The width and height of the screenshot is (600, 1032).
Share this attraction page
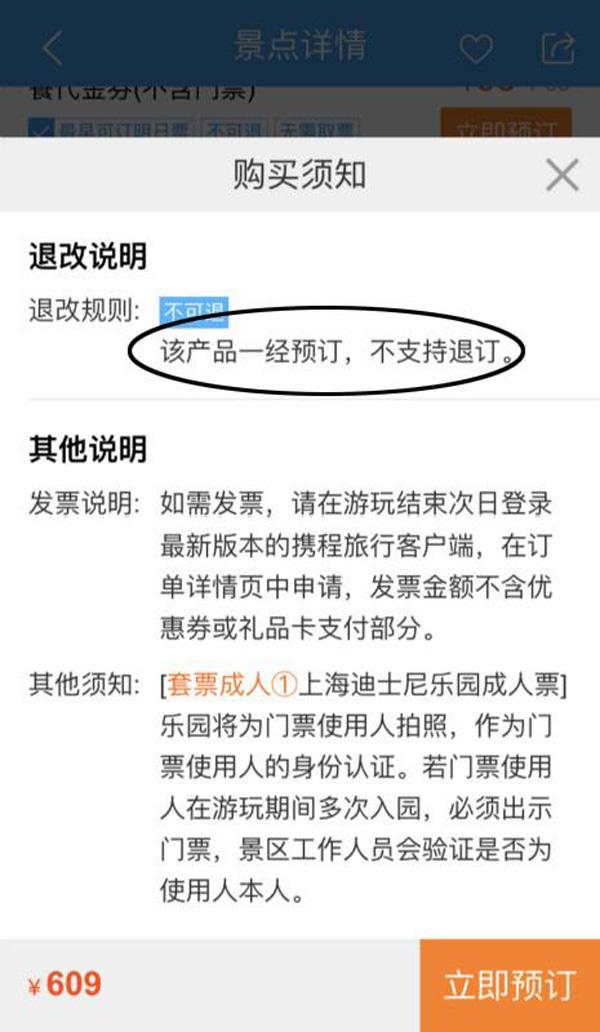[x=557, y=47]
